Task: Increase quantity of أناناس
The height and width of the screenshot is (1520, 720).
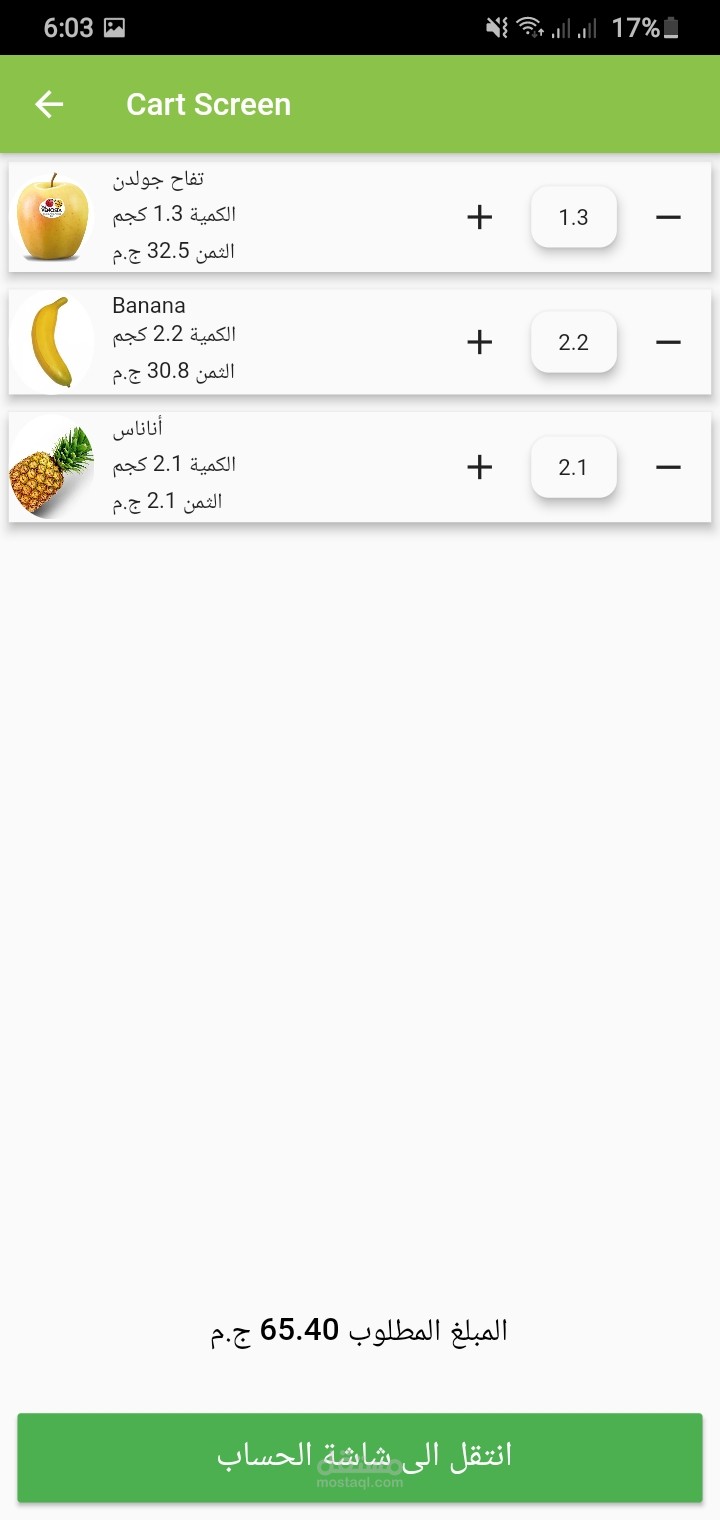Action: click(x=480, y=467)
